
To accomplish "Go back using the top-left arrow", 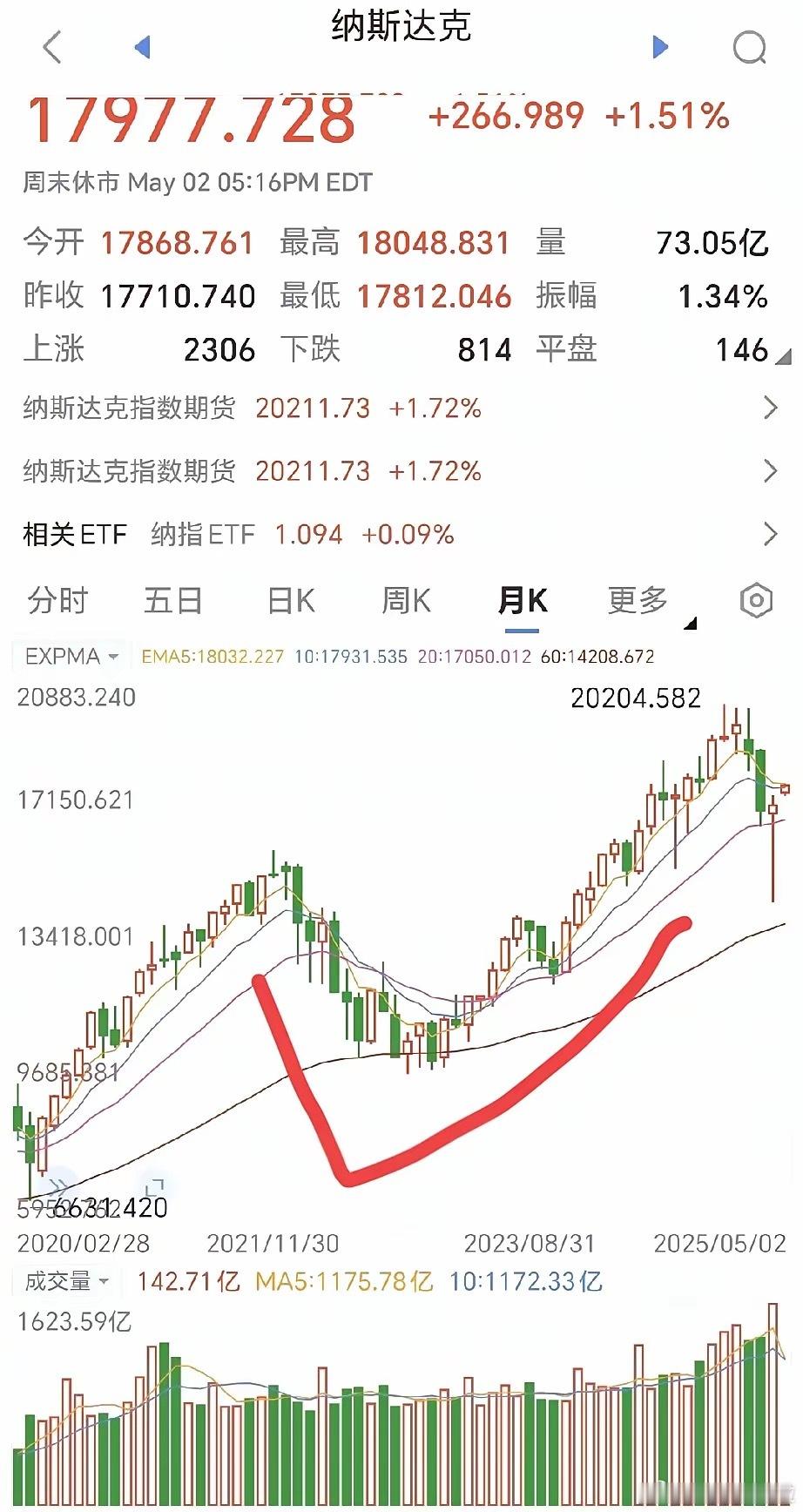I will (52, 47).
